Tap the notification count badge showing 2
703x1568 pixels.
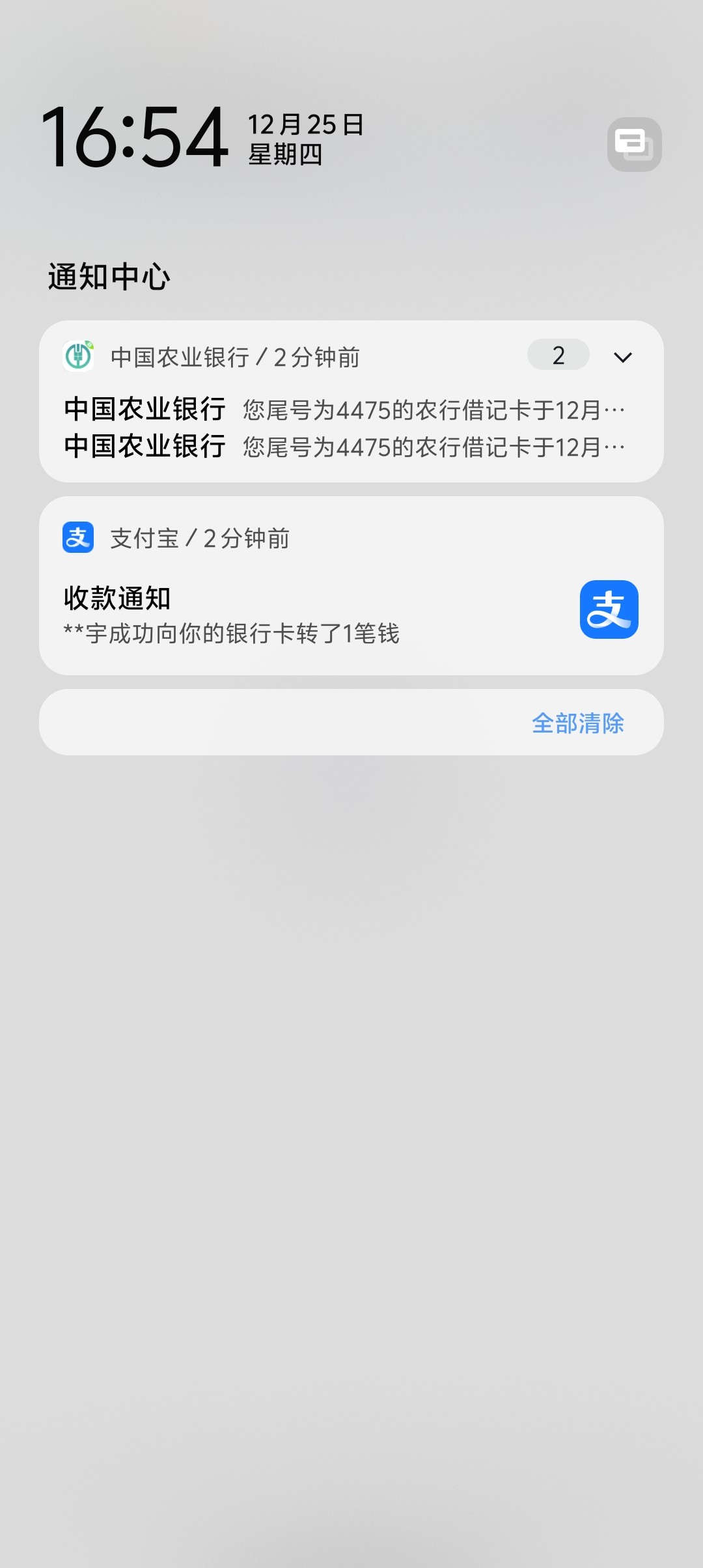[558, 356]
